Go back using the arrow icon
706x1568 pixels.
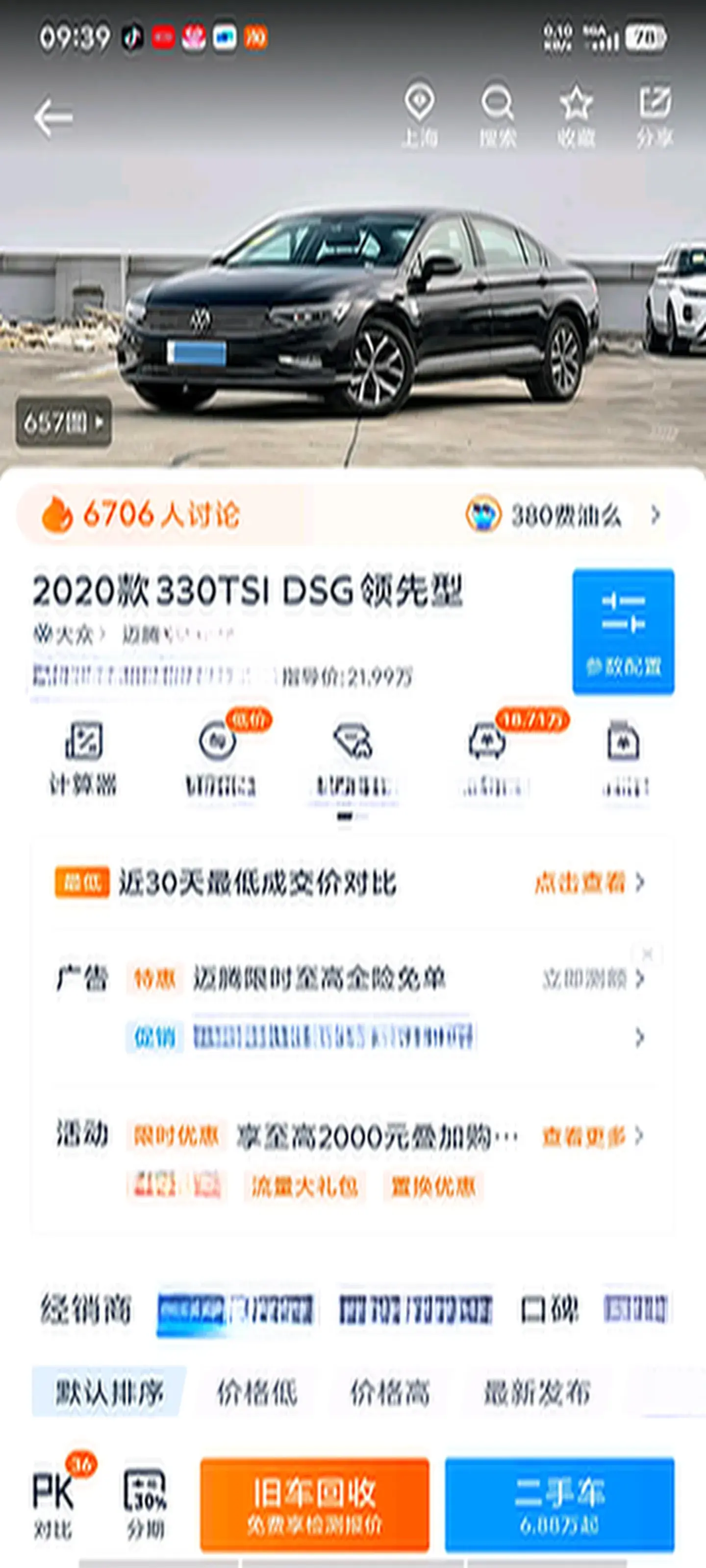53,118
